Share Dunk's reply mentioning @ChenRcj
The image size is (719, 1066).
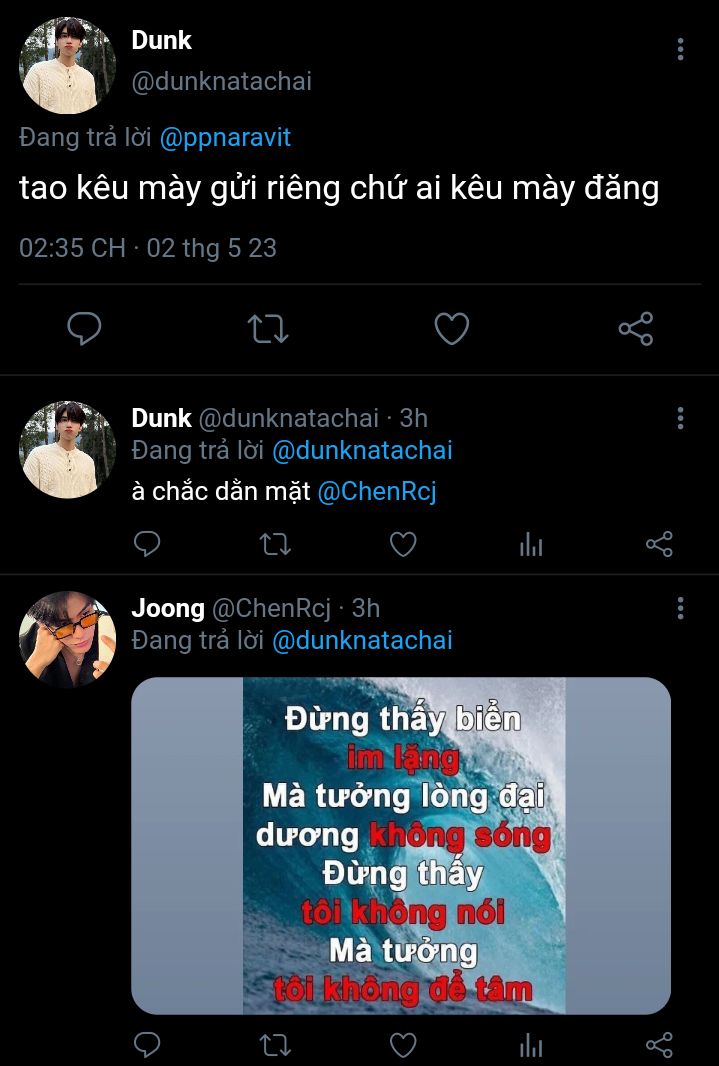click(x=659, y=544)
